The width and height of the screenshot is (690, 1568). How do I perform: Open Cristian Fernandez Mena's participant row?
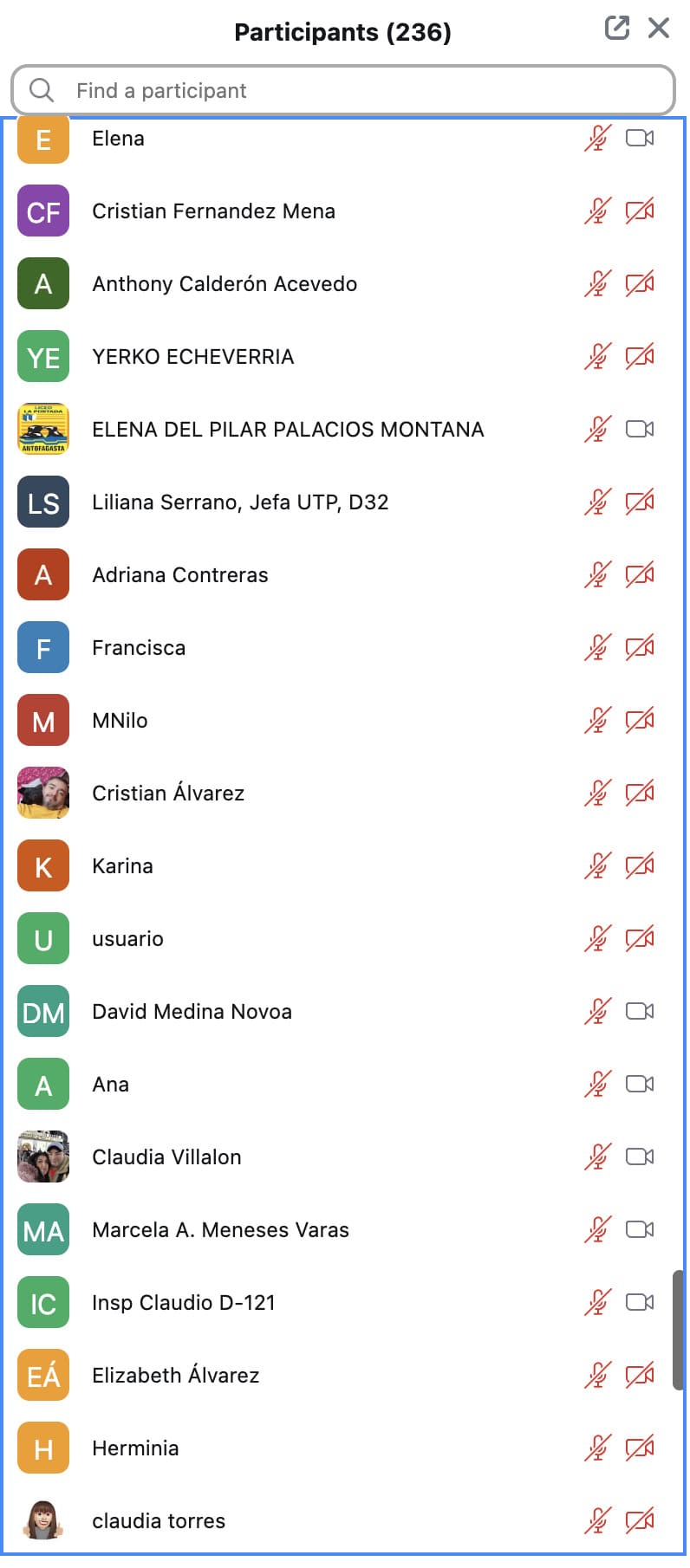tap(343, 211)
